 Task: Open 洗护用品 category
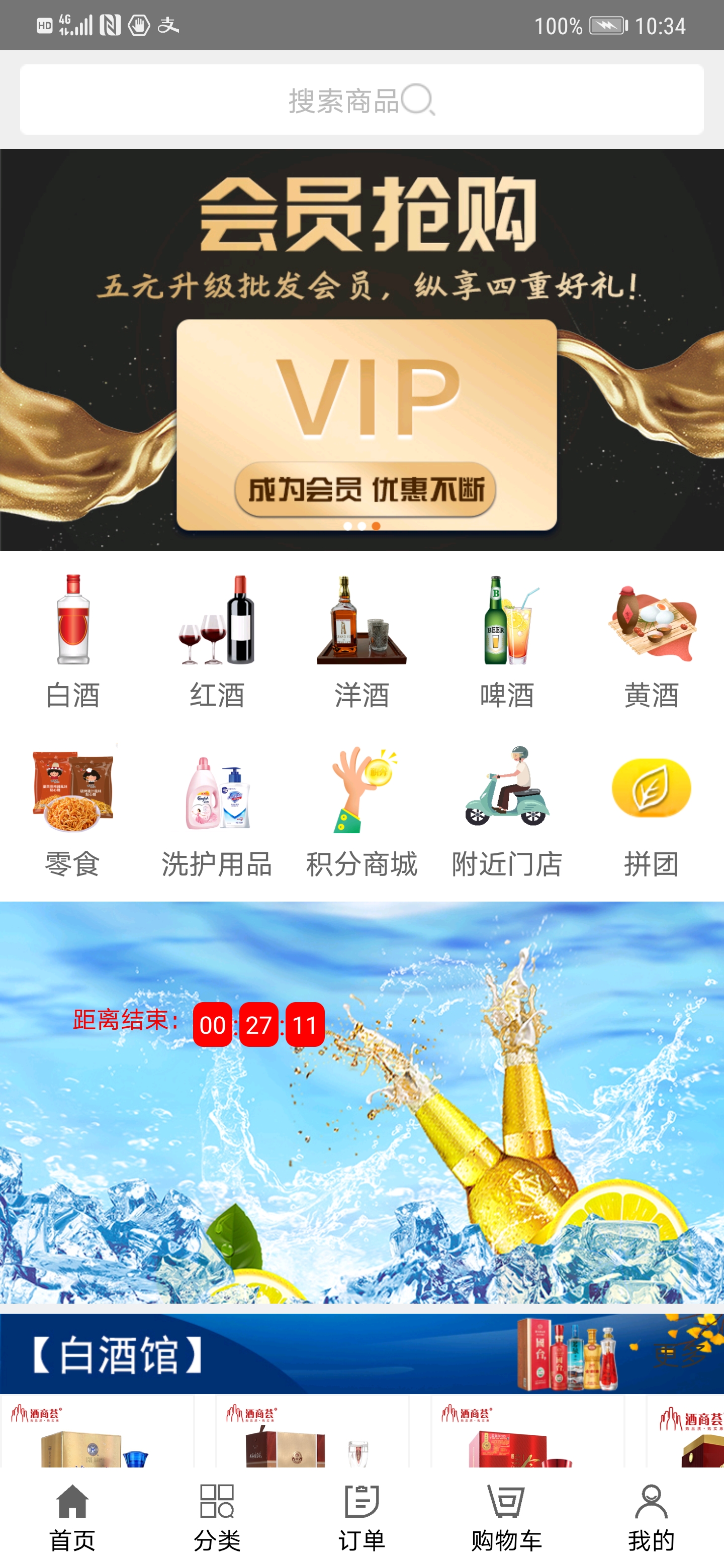217,810
